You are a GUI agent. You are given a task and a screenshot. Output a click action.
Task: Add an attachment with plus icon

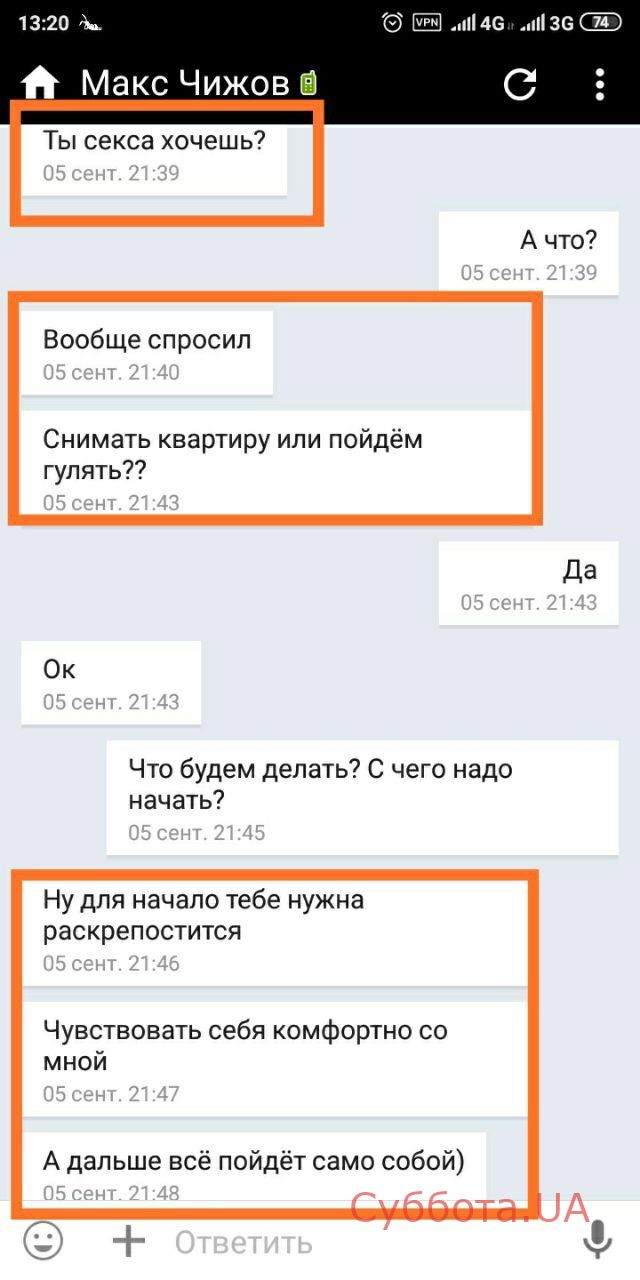pyautogui.click(x=128, y=1241)
